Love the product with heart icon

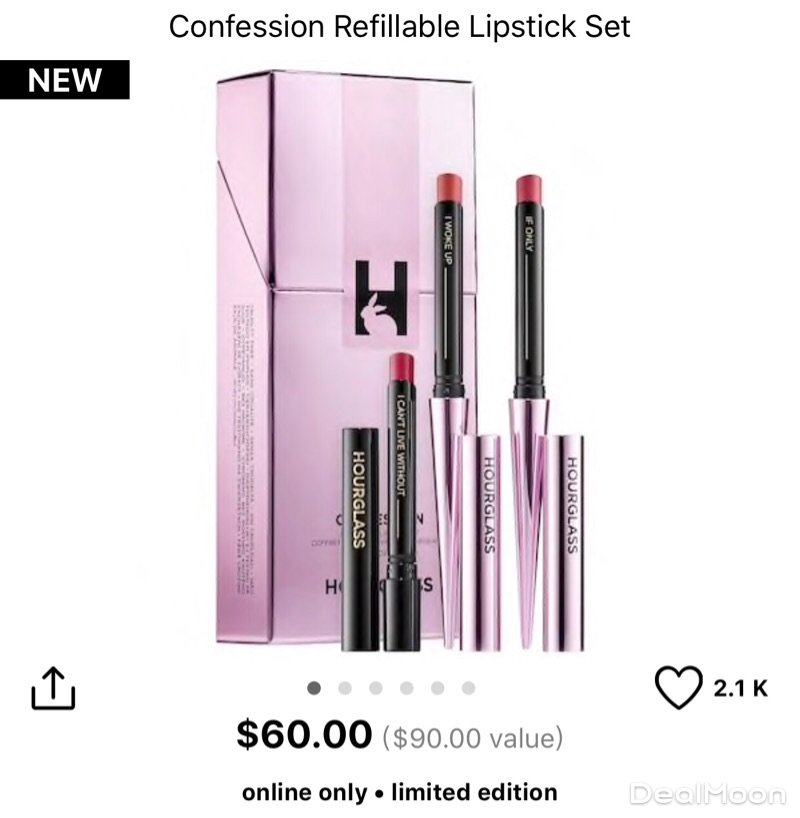click(x=678, y=688)
